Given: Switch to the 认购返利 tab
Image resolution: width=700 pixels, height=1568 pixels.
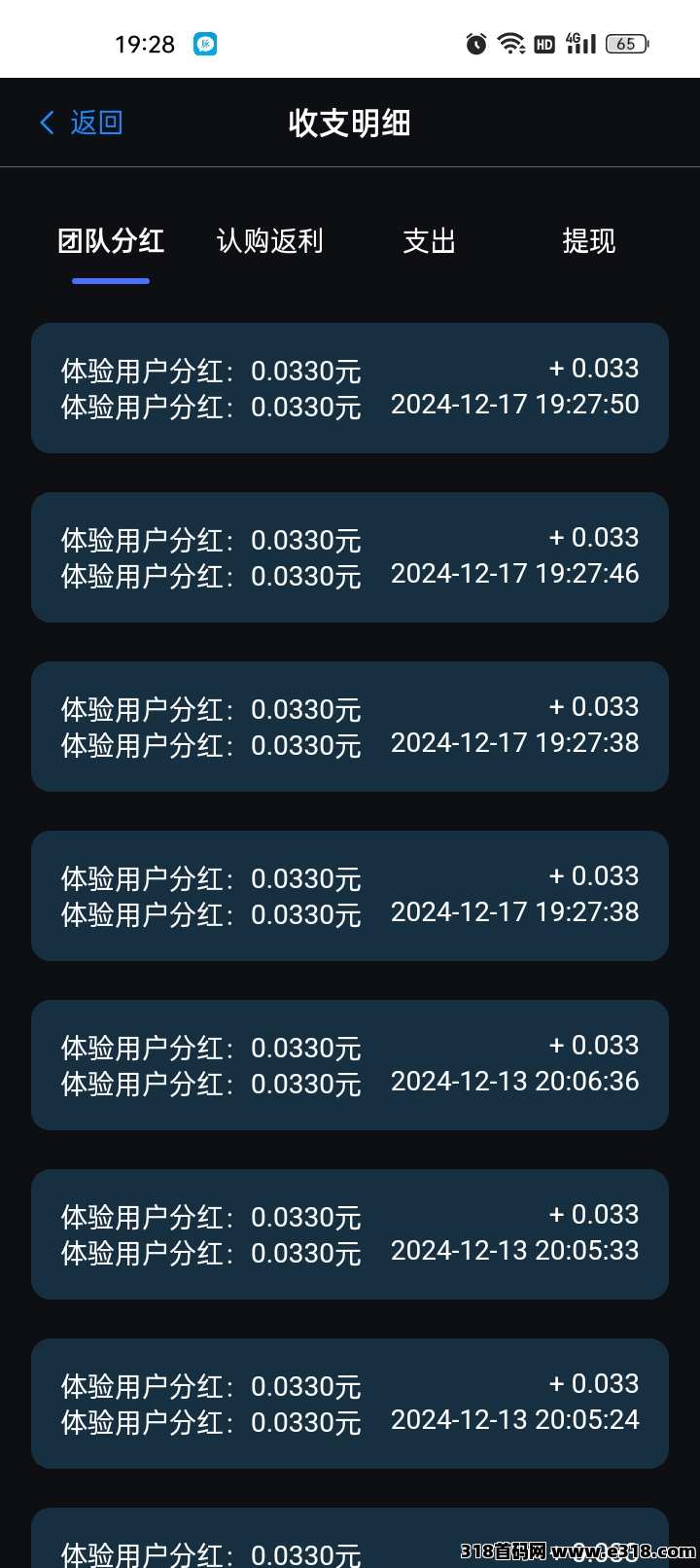Looking at the screenshot, I should tap(269, 241).
